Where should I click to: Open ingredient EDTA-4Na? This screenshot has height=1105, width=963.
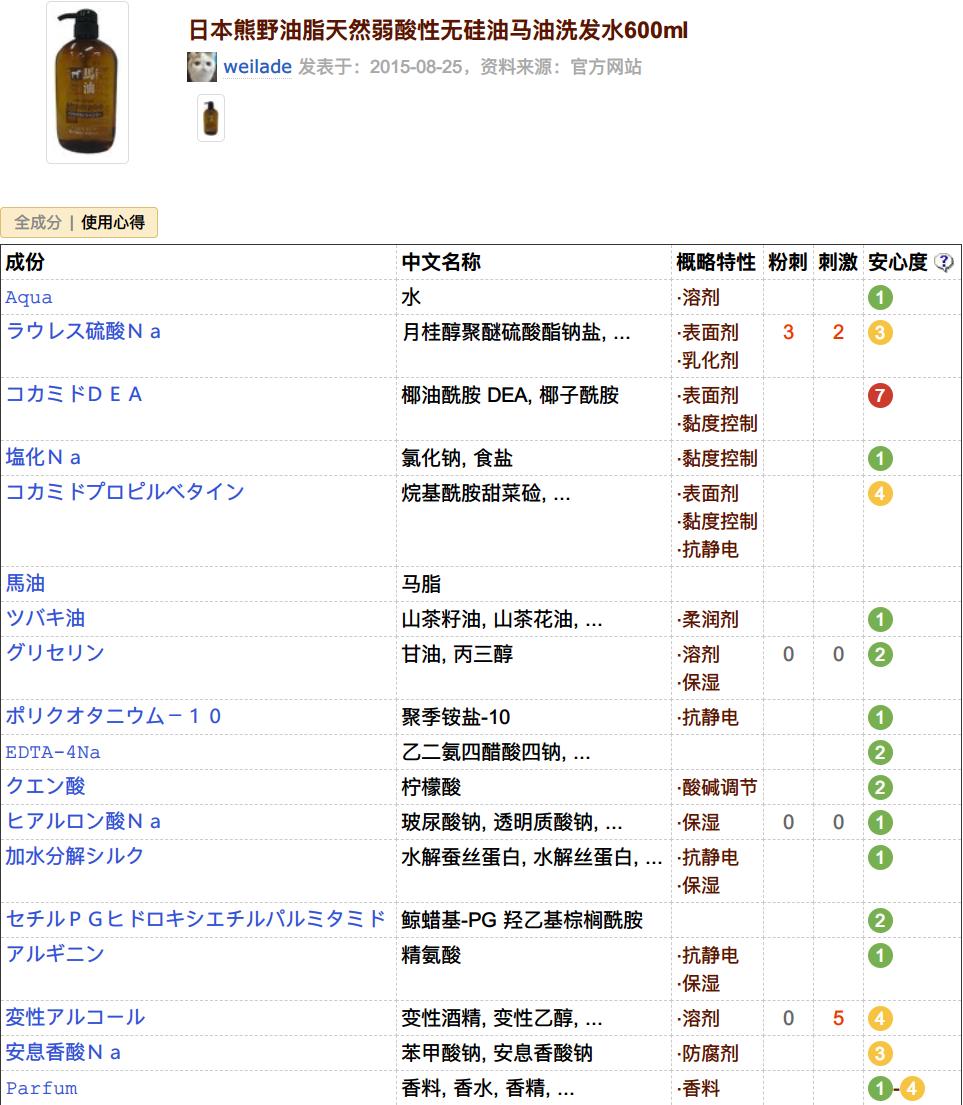click(x=53, y=752)
